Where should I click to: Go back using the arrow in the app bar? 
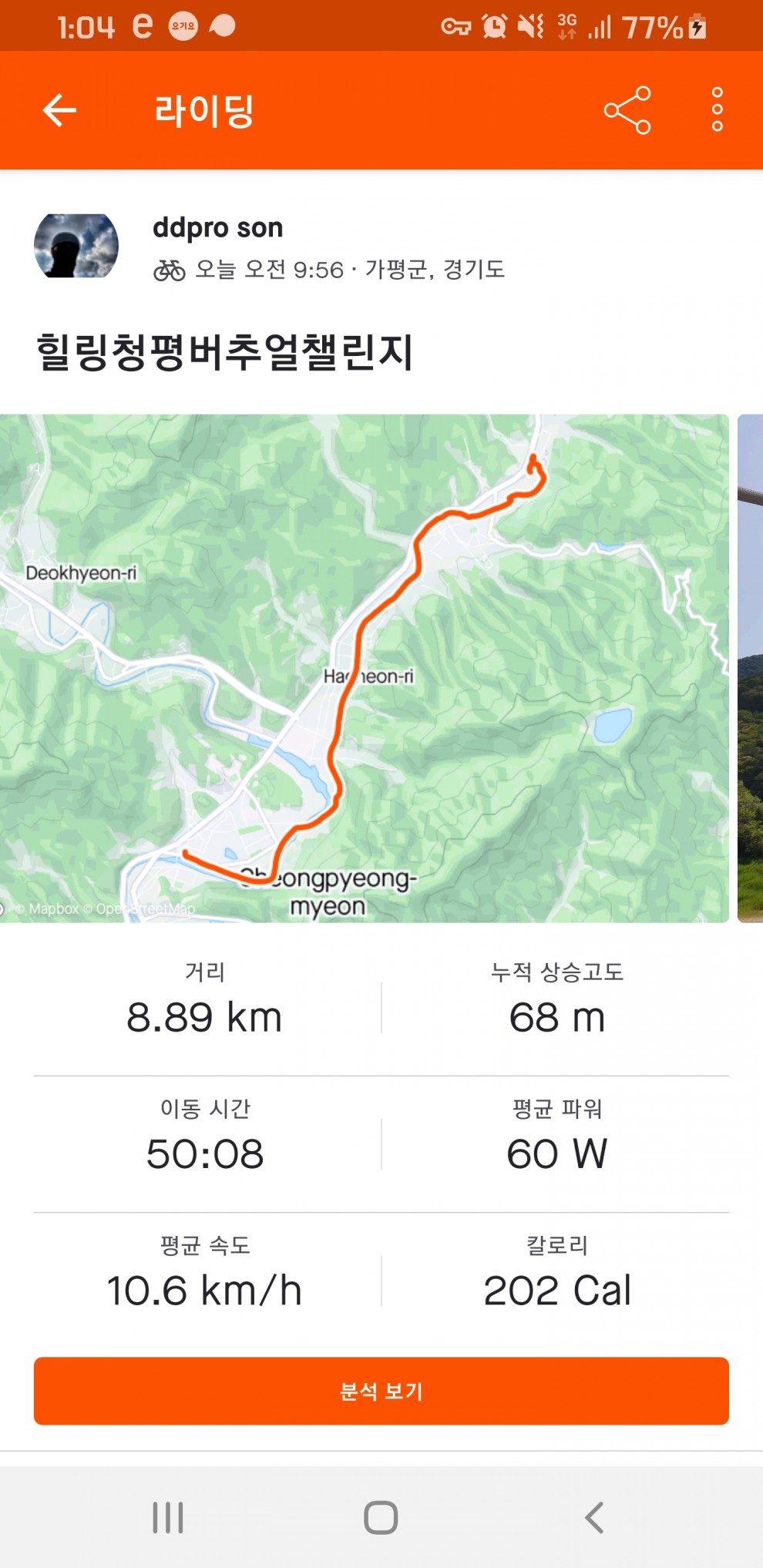pos(59,110)
